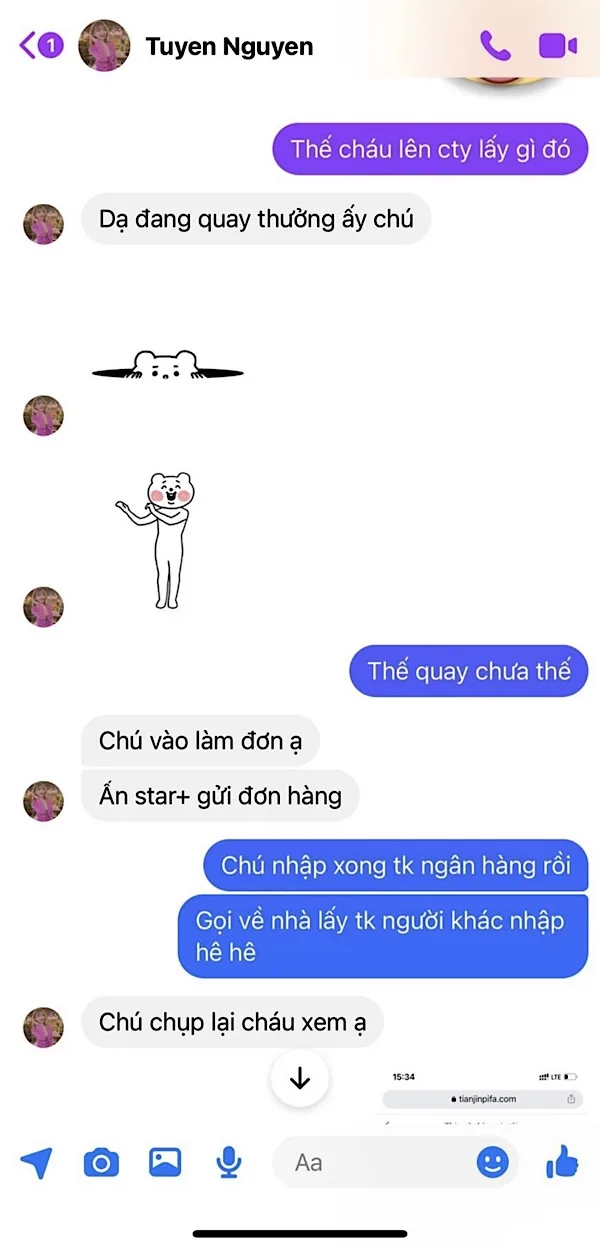
Task: Record a voice message with the microphone
Action: (229, 1162)
